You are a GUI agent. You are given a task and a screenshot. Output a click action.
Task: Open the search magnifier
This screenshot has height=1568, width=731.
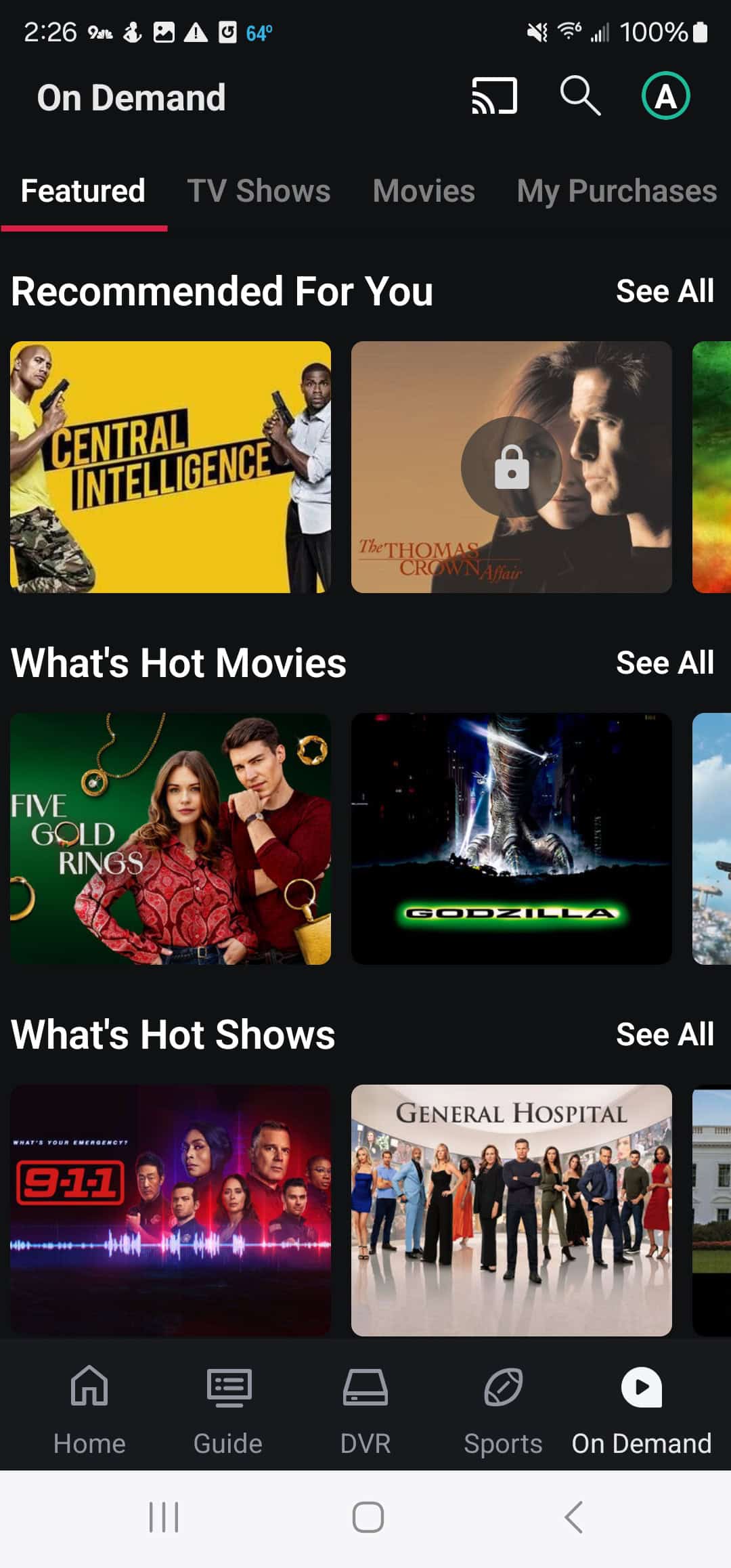click(580, 95)
